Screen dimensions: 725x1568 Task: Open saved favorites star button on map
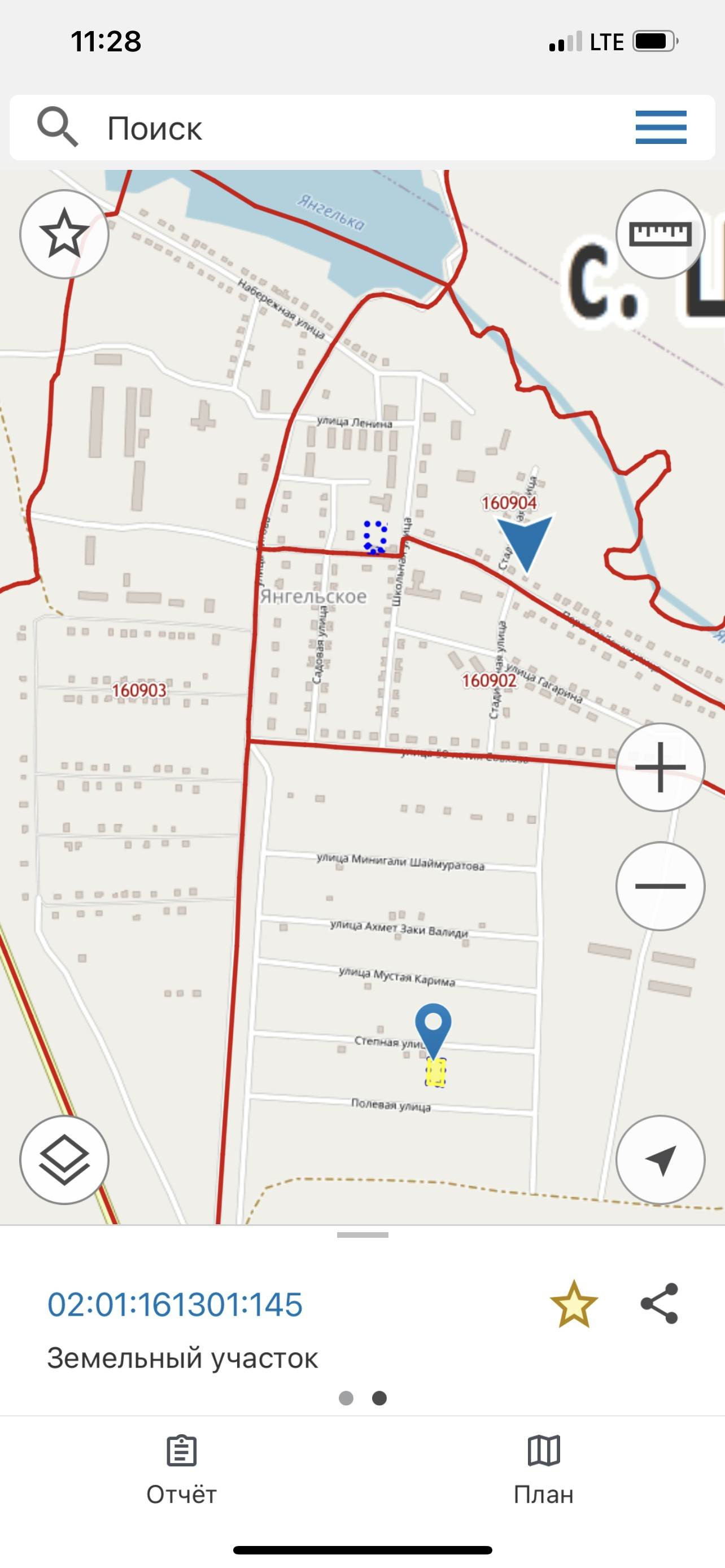[x=64, y=234]
